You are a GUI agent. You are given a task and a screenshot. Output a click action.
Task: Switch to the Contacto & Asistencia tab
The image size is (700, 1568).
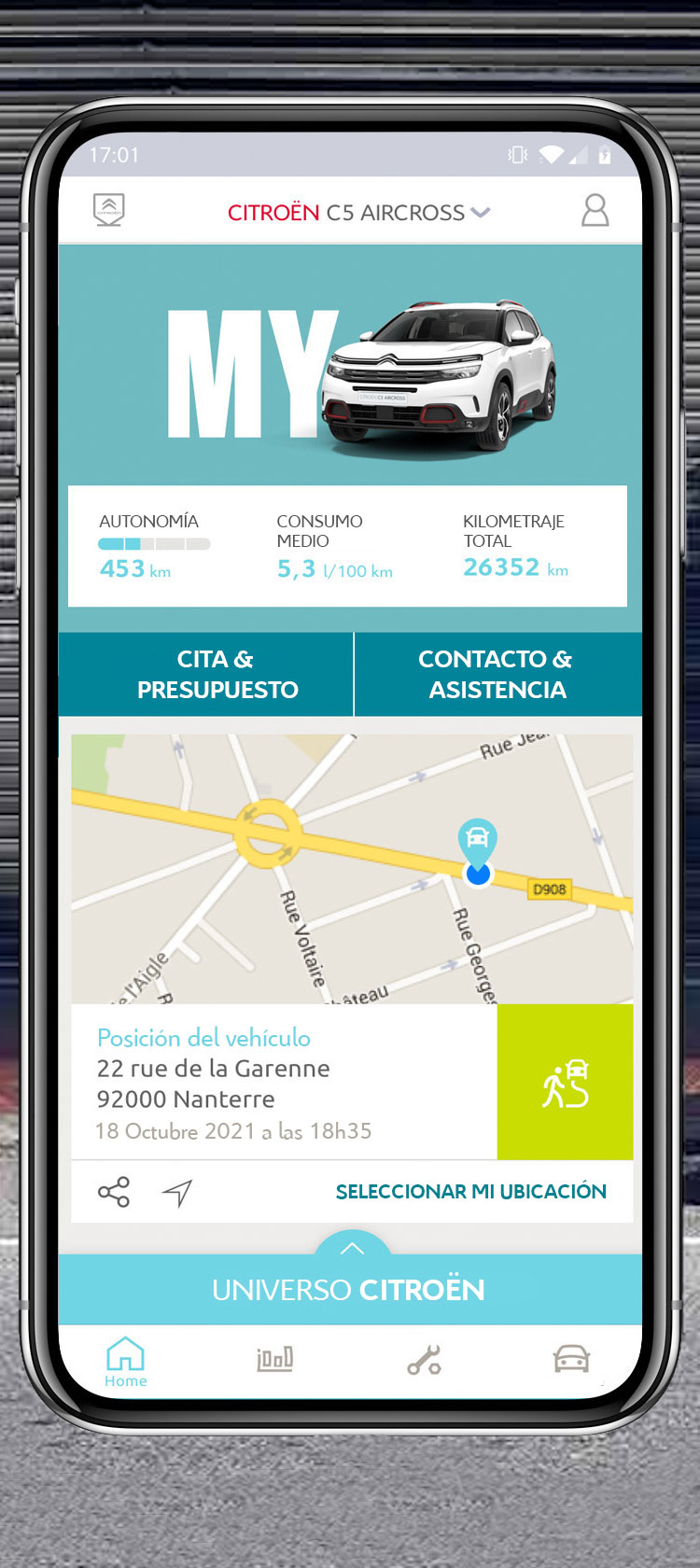tap(496, 674)
